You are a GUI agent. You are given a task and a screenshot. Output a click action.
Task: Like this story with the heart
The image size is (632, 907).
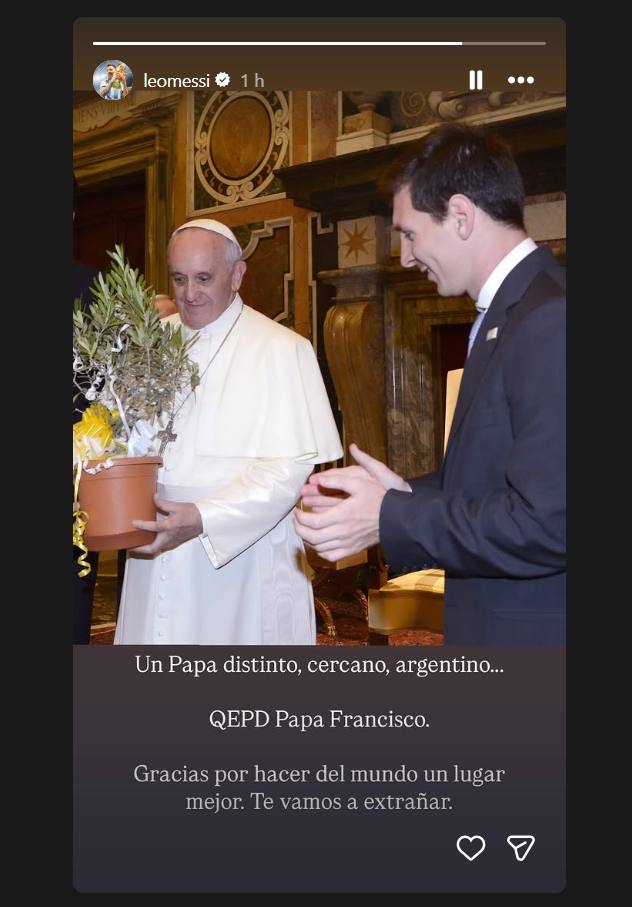point(471,848)
